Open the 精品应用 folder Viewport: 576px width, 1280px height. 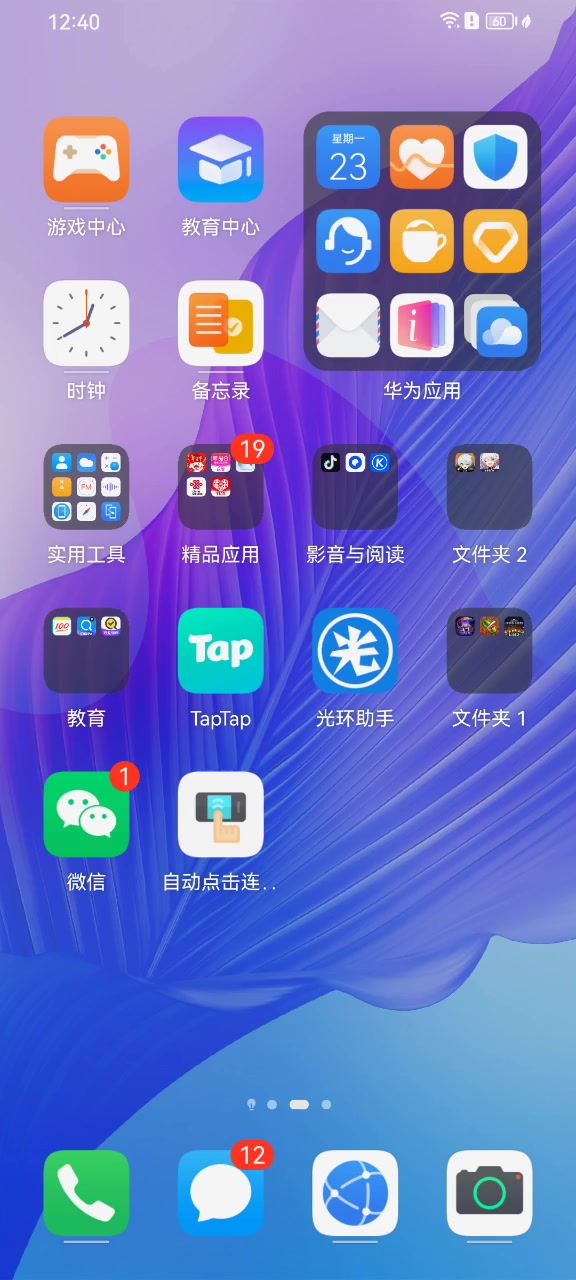click(220, 487)
